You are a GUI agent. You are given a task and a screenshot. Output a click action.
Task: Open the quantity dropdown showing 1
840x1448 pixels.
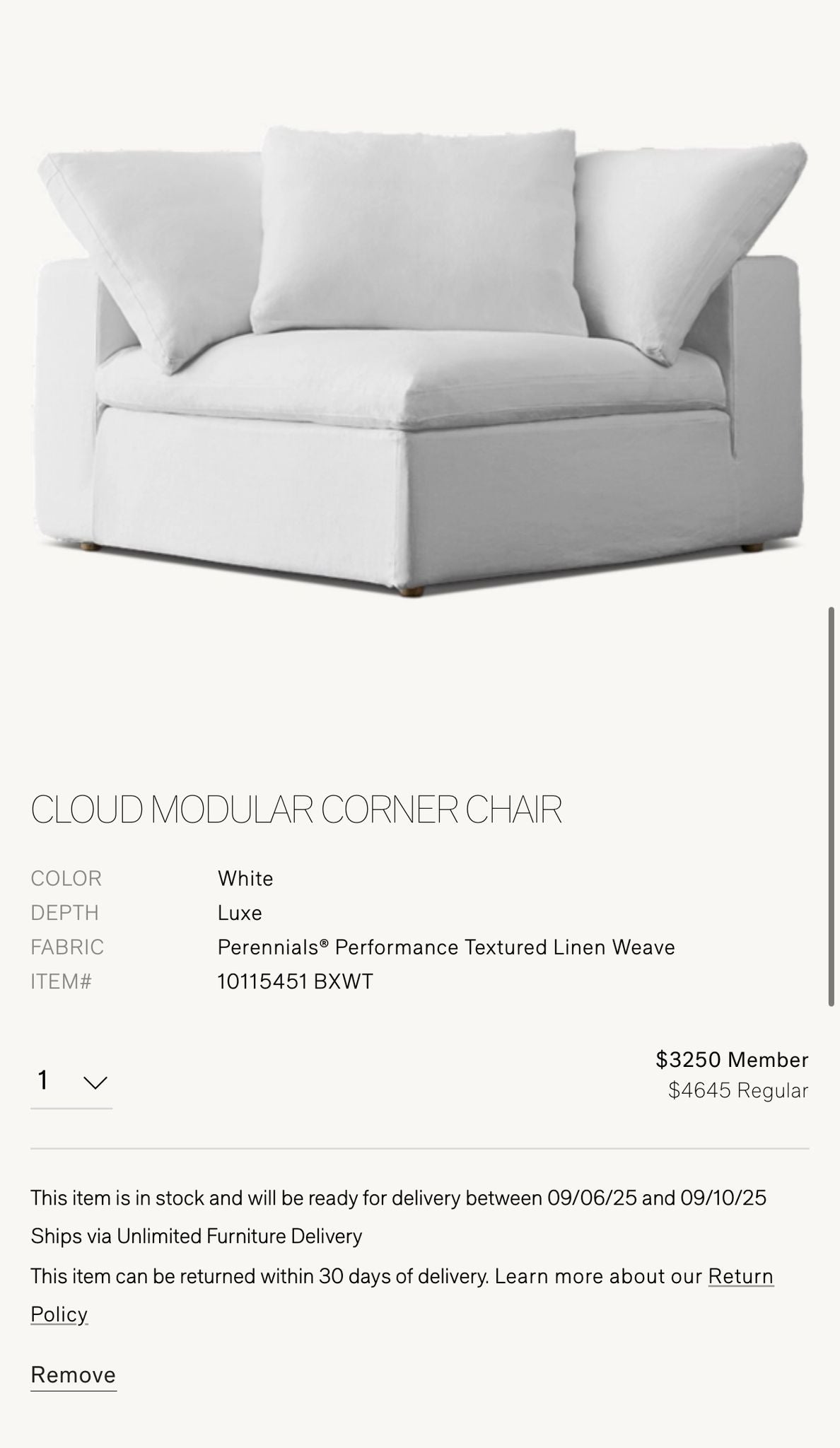click(71, 1082)
